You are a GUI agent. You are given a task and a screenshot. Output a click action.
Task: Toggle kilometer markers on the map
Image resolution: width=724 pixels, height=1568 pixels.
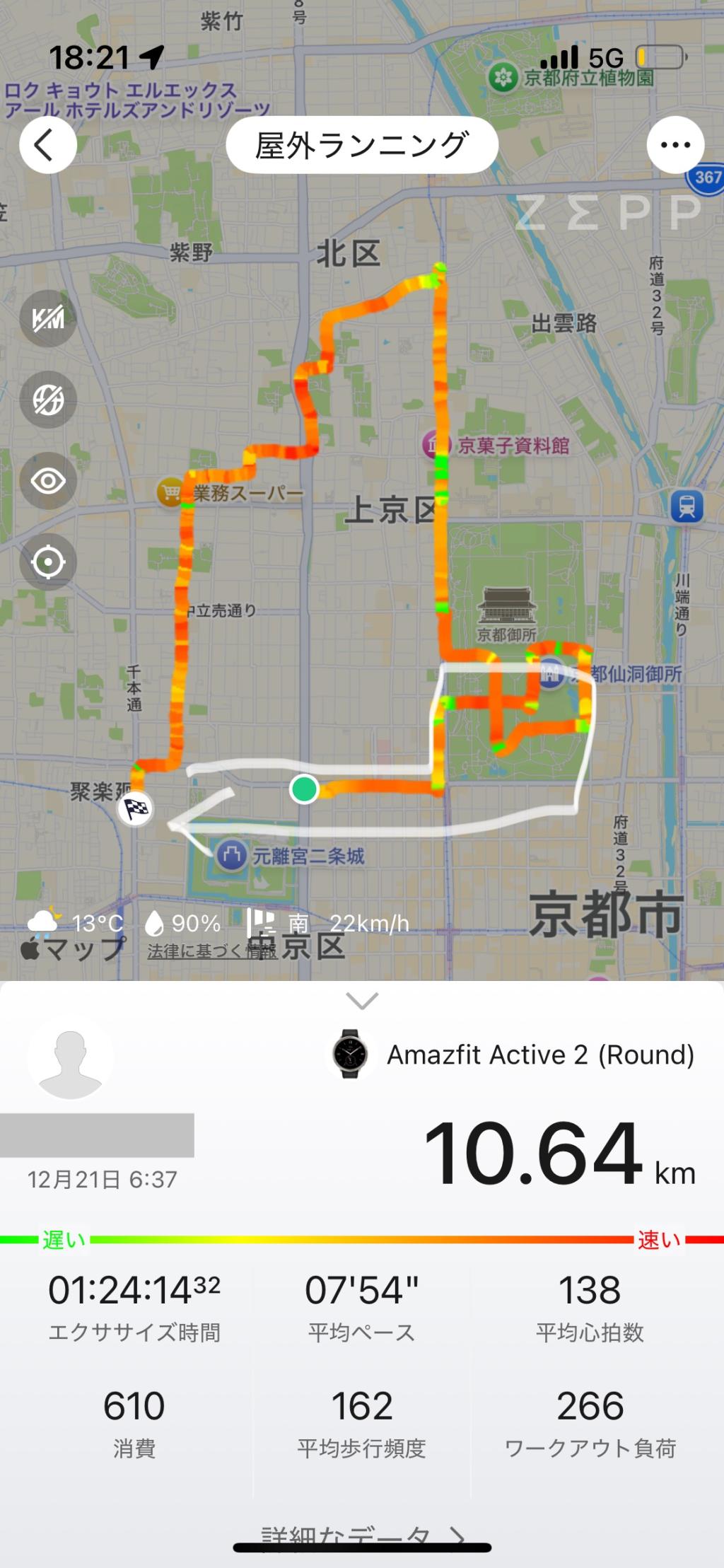(x=48, y=318)
